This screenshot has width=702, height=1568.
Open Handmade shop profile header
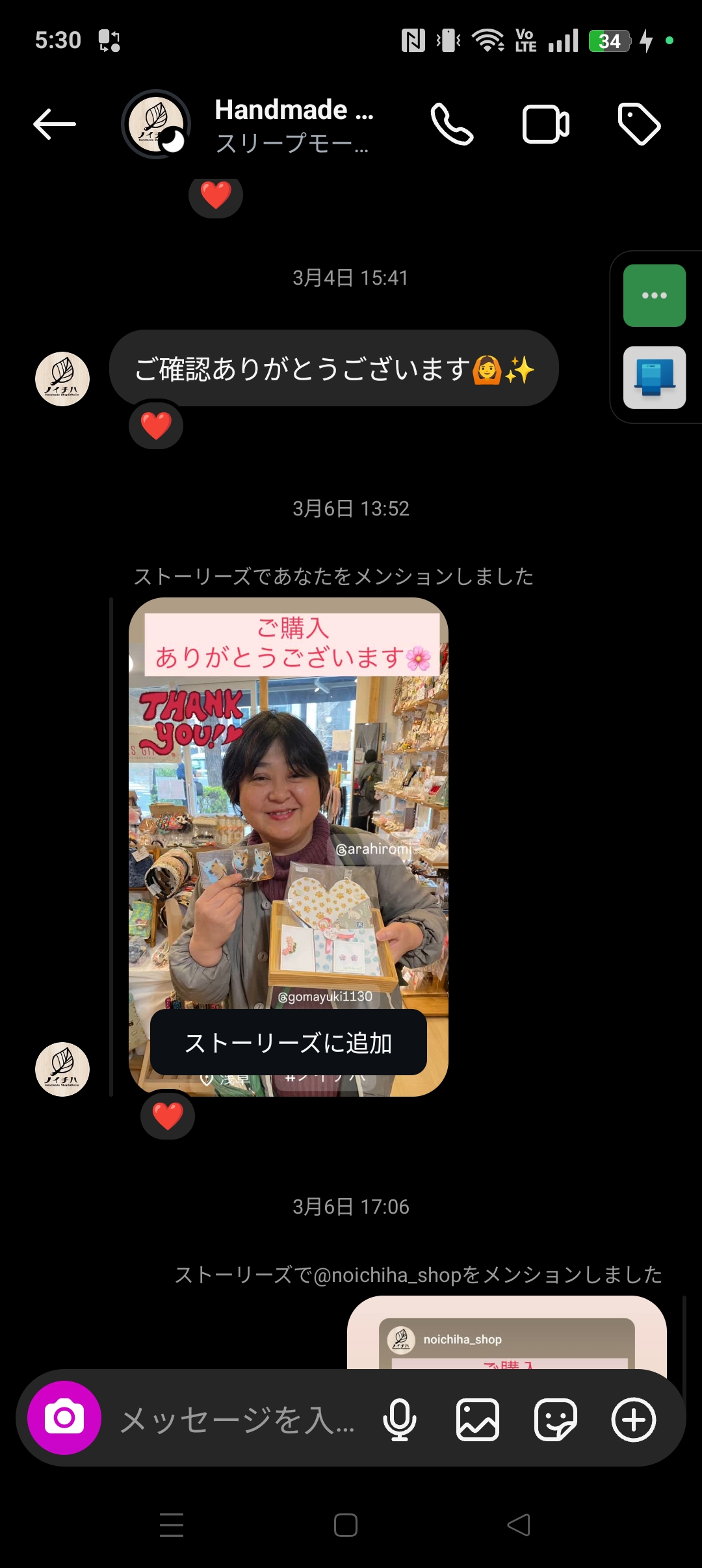click(x=292, y=125)
